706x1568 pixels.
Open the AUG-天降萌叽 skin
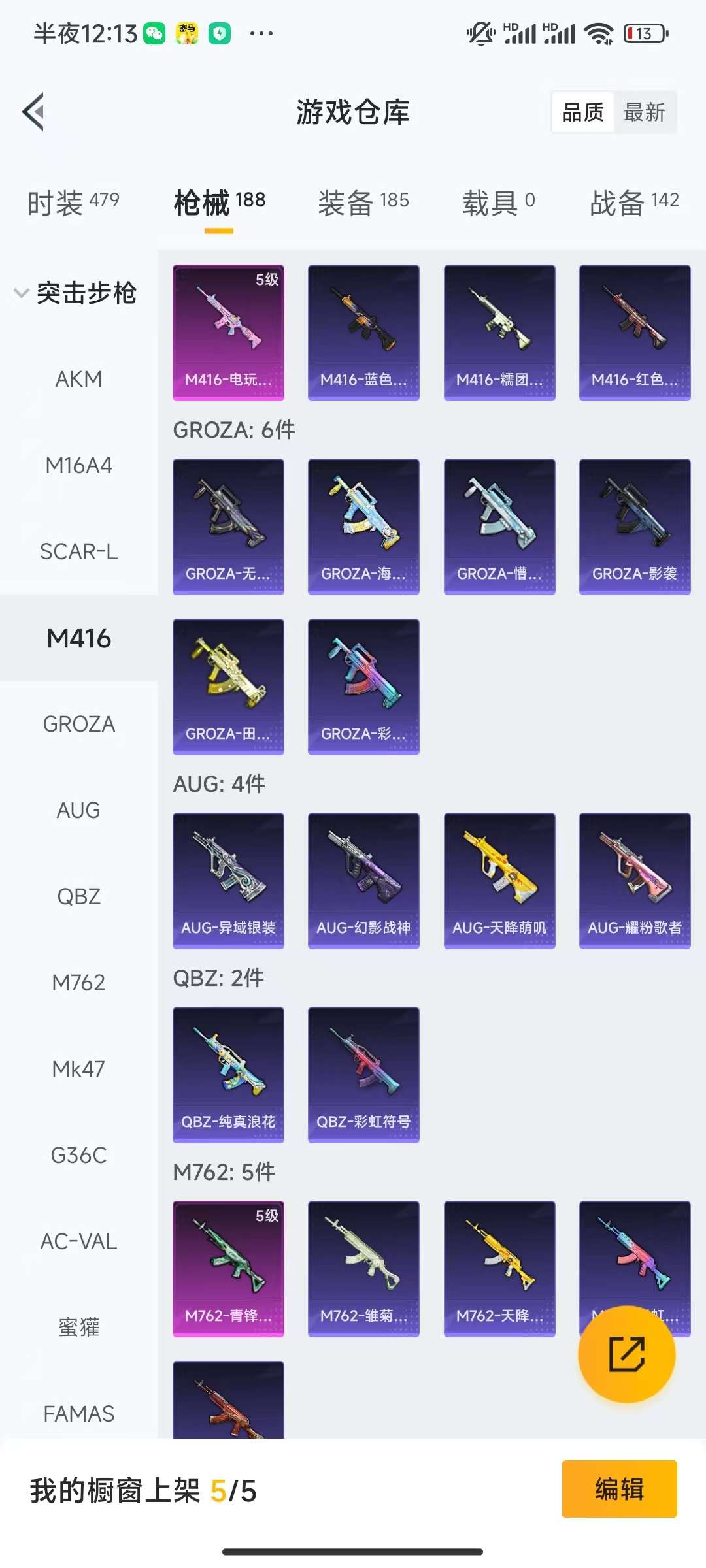coord(499,880)
